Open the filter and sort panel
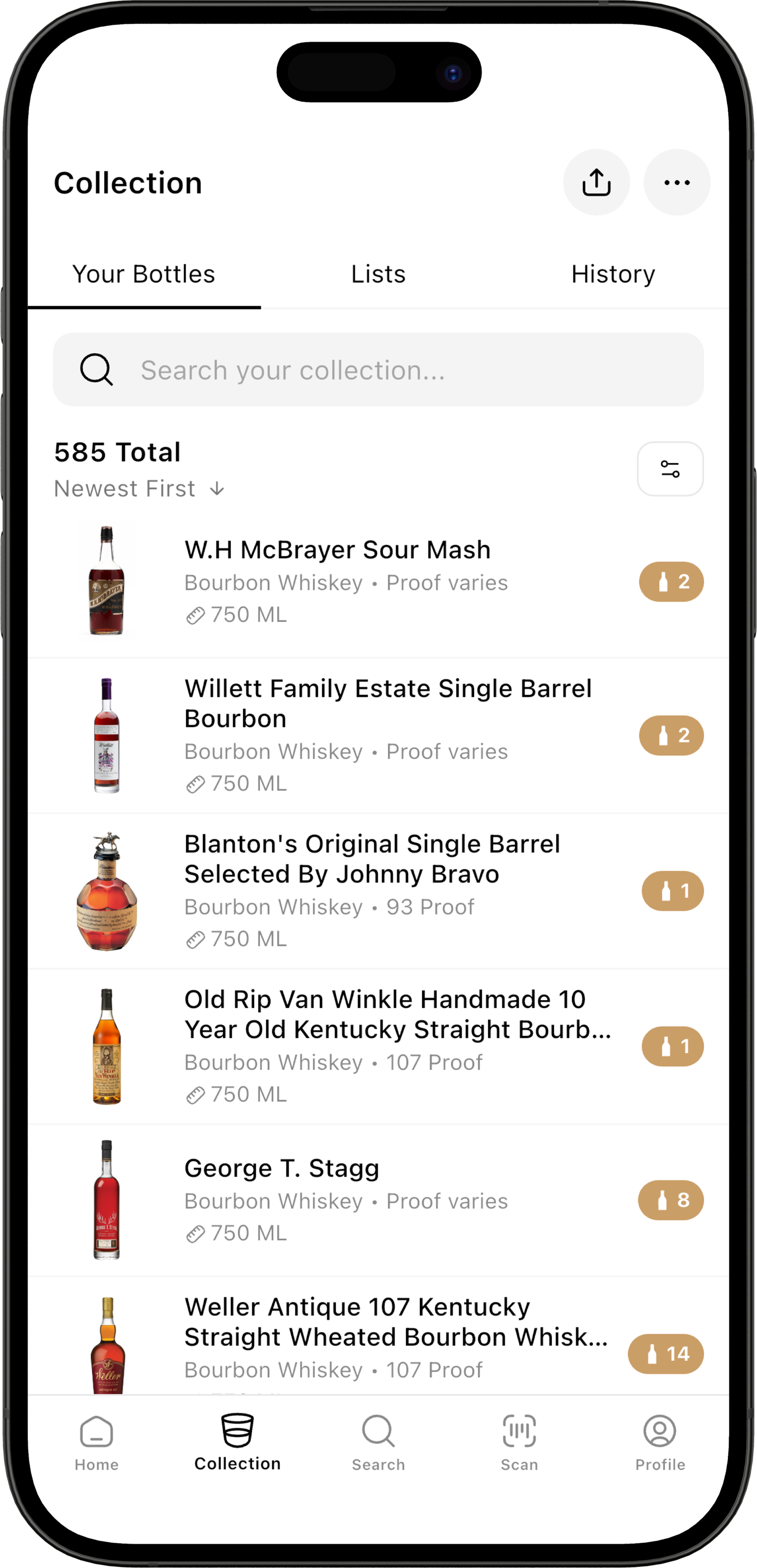 tap(669, 469)
